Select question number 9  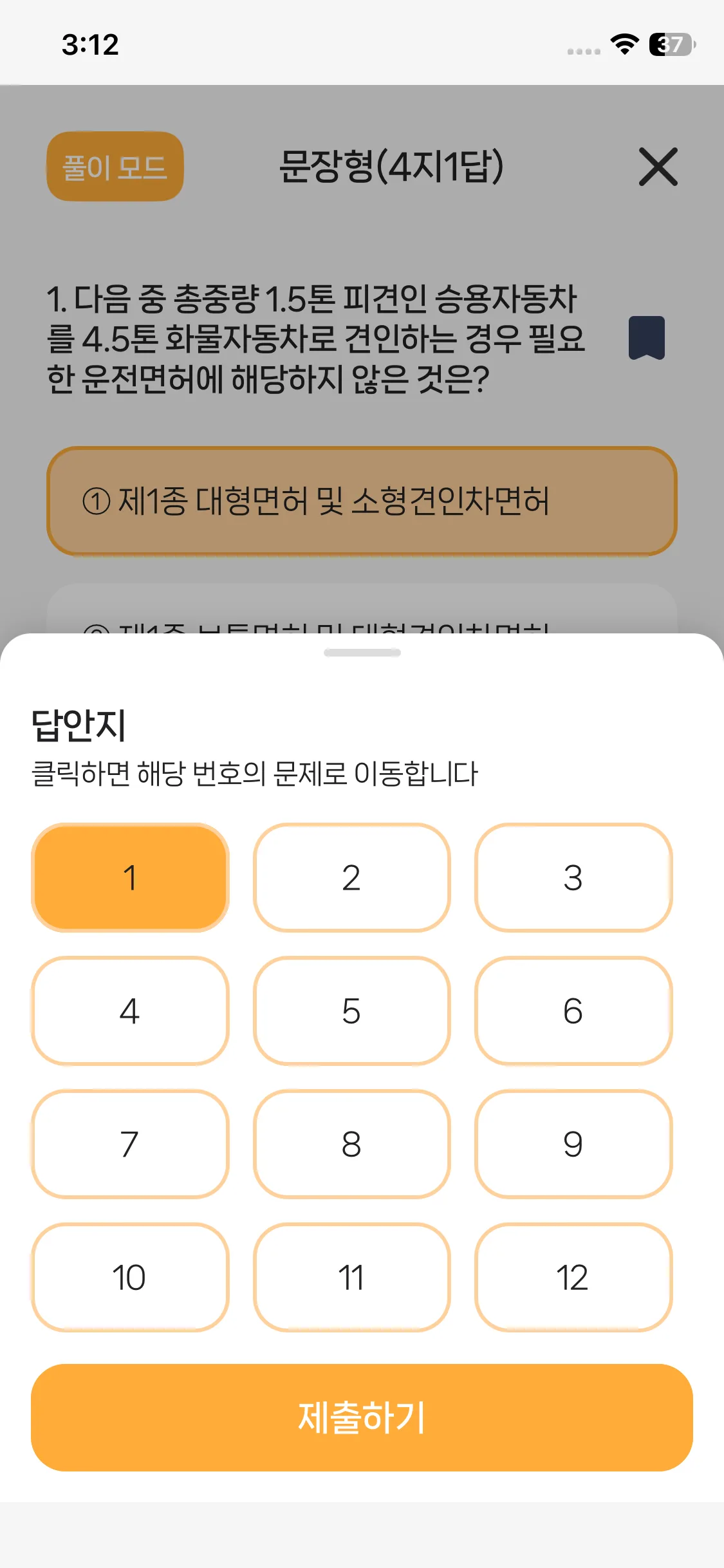[x=573, y=1144]
